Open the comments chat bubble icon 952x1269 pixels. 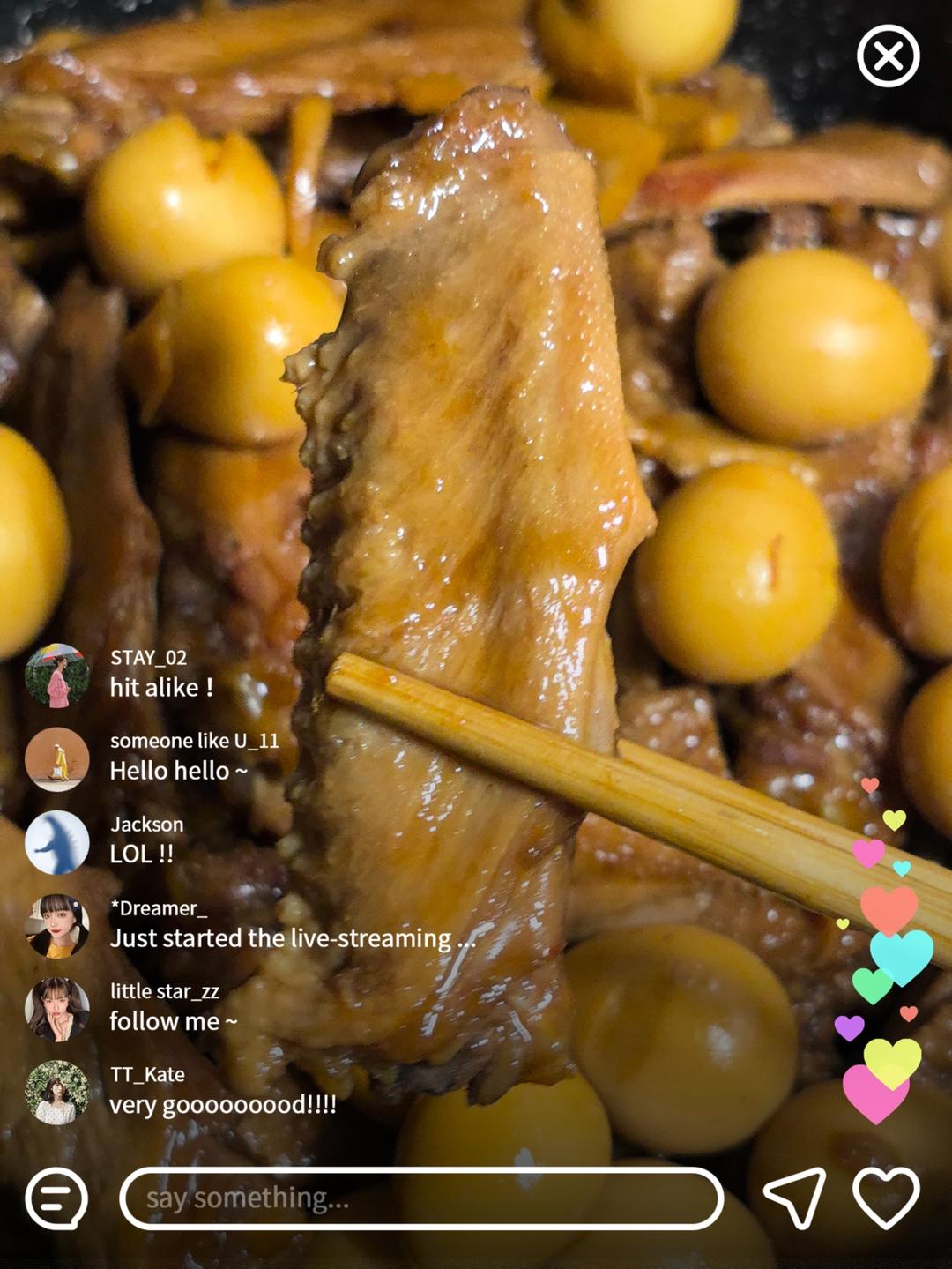[x=56, y=1198]
